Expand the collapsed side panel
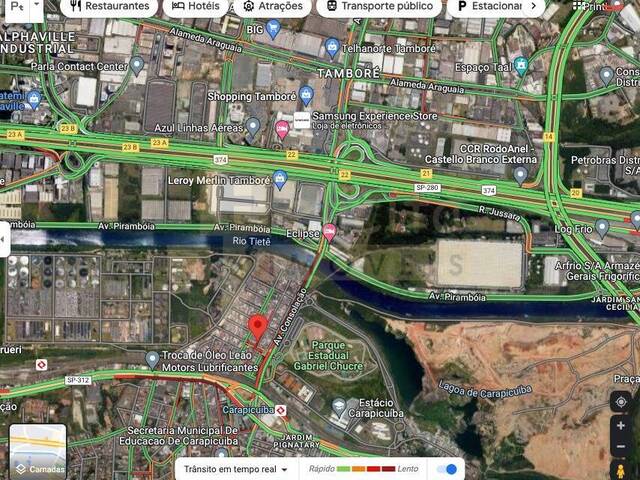 coord(4,240)
